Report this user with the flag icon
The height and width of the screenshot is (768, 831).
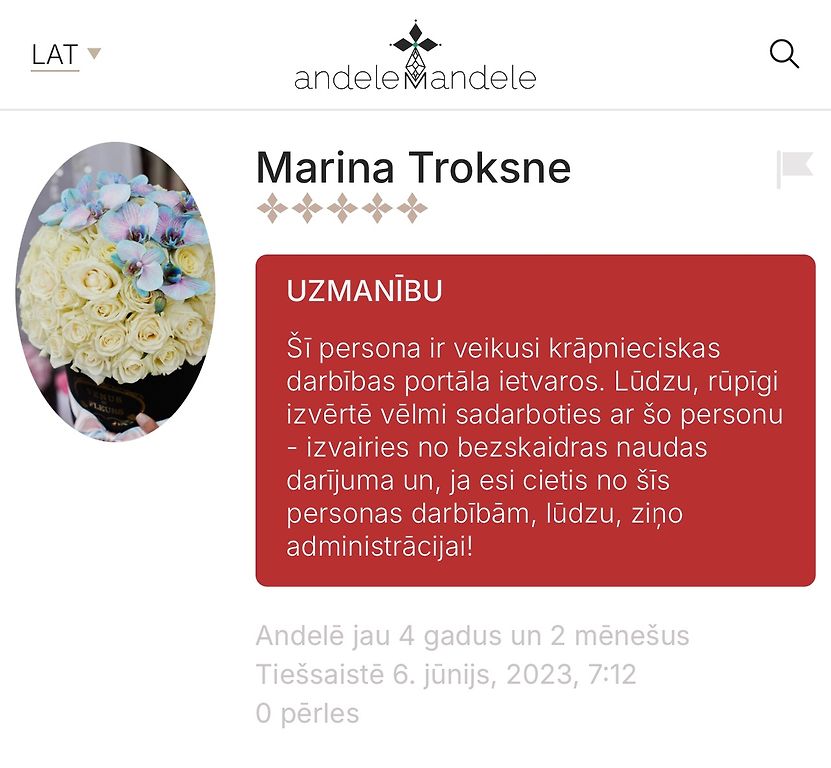(795, 168)
